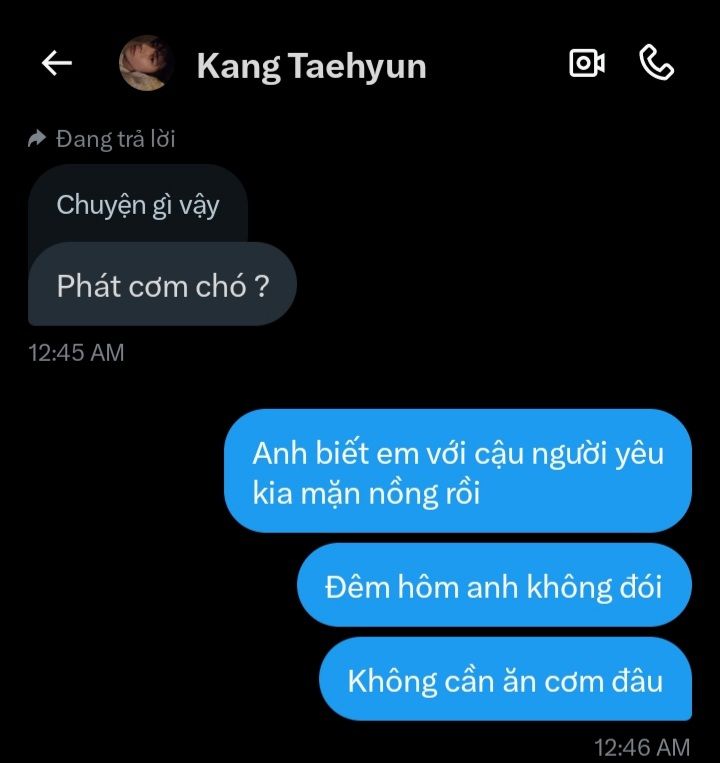Open Kang Taehyun's profile picture
This screenshot has width=720, height=763.
pyautogui.click(x=147, y=64)
